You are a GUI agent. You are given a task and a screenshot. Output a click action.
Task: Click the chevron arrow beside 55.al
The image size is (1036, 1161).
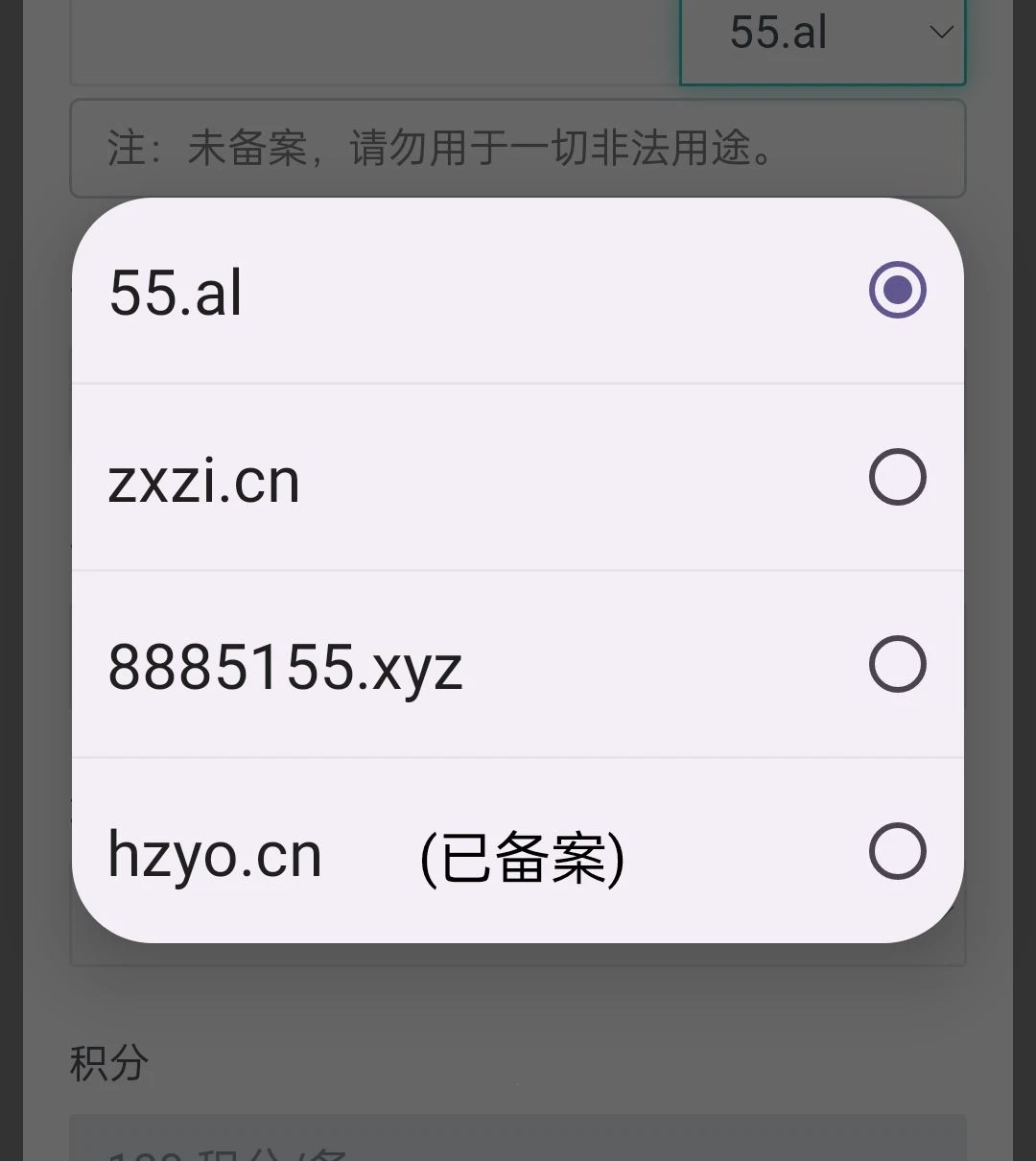(x=941, y=32)
